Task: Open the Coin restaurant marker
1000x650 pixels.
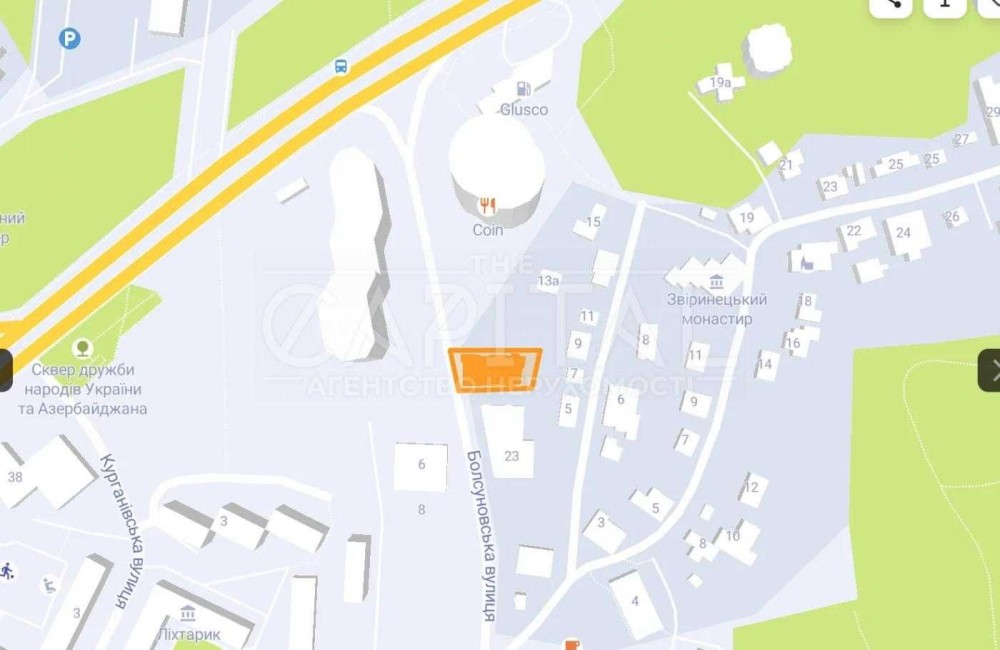Action: (487, 207)
